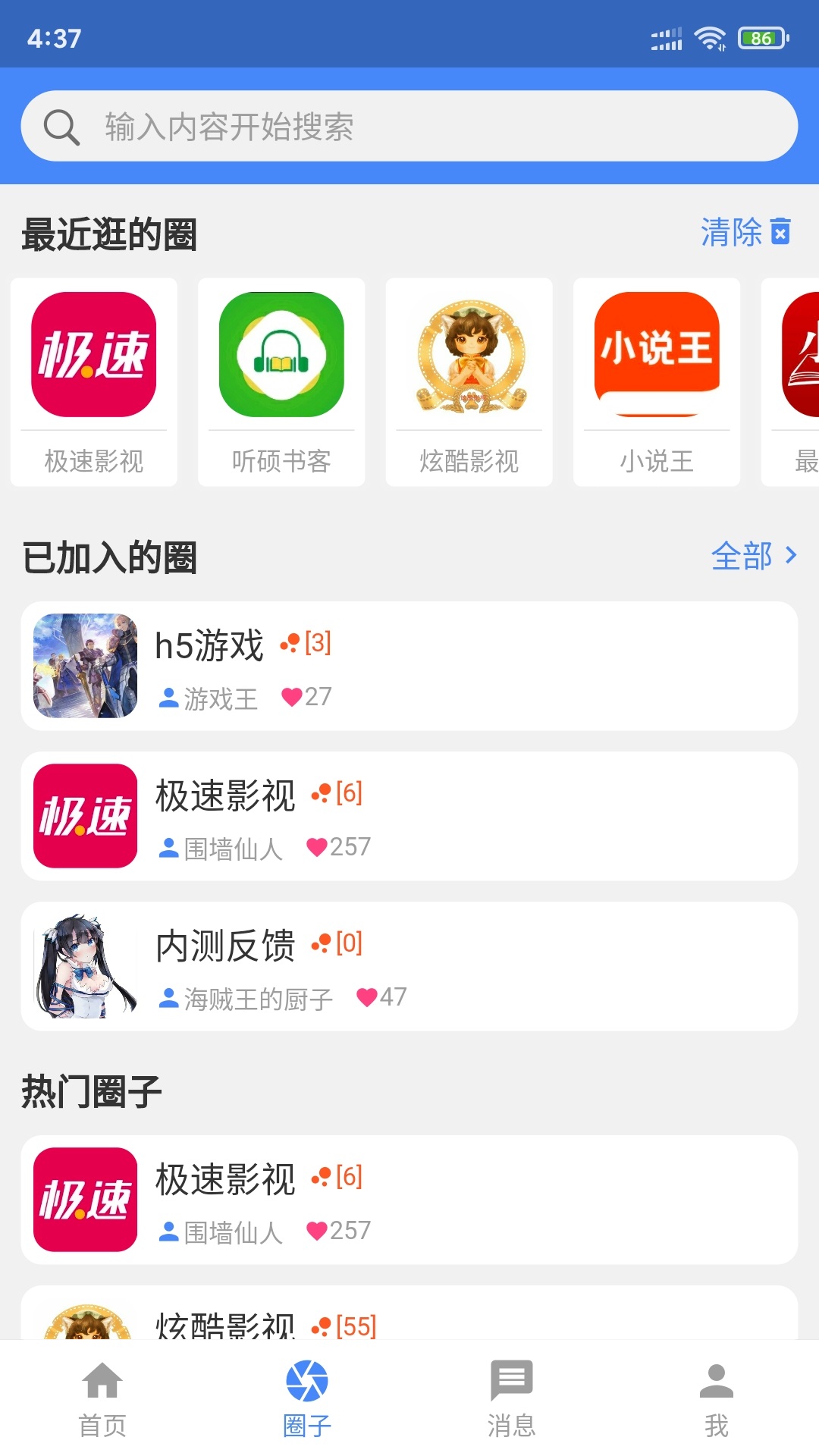Select the 圈子 tab
819x1456 pixels.
307,1399
